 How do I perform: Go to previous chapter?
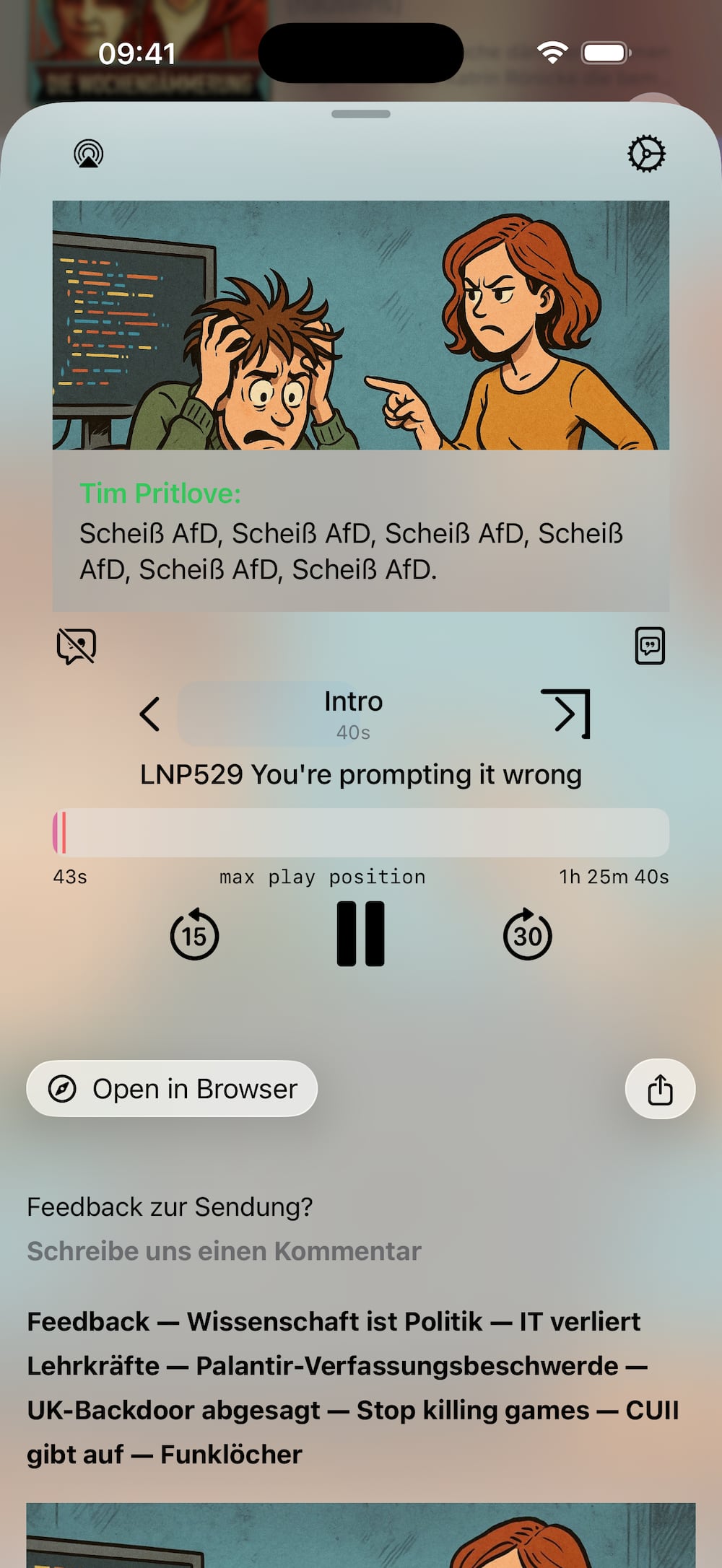(149, 714)
